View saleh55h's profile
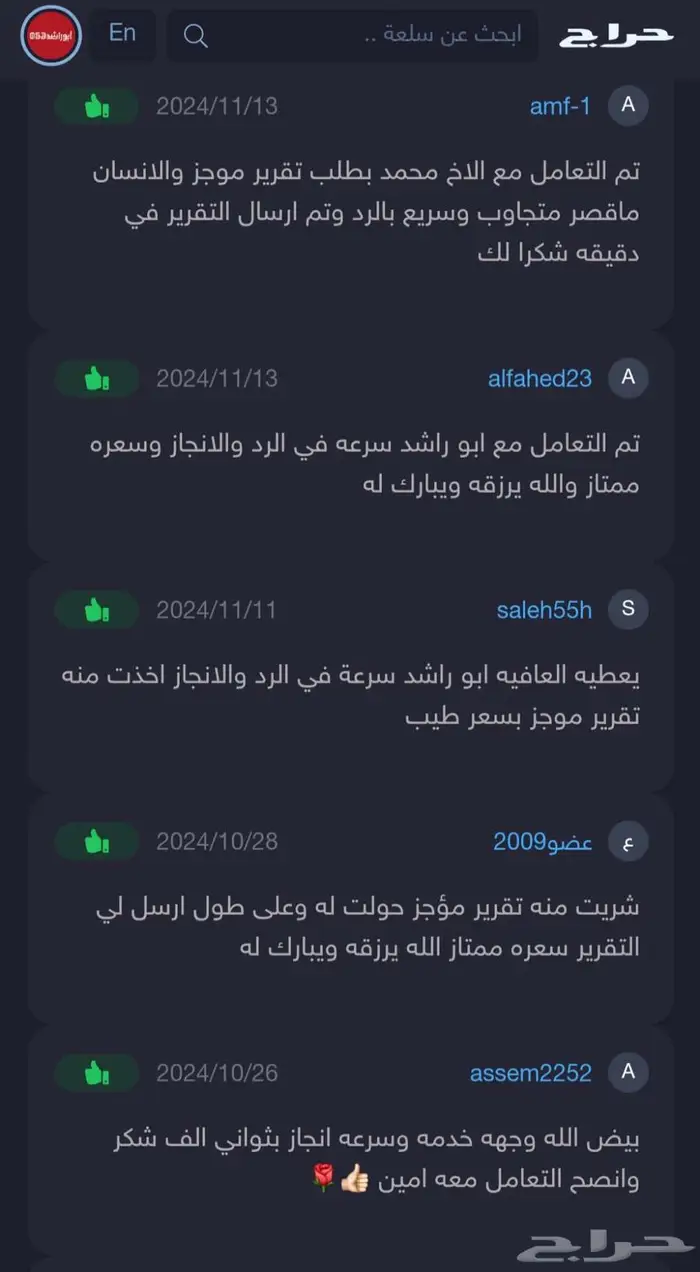Screen dimensions: 700x1272 544,610
